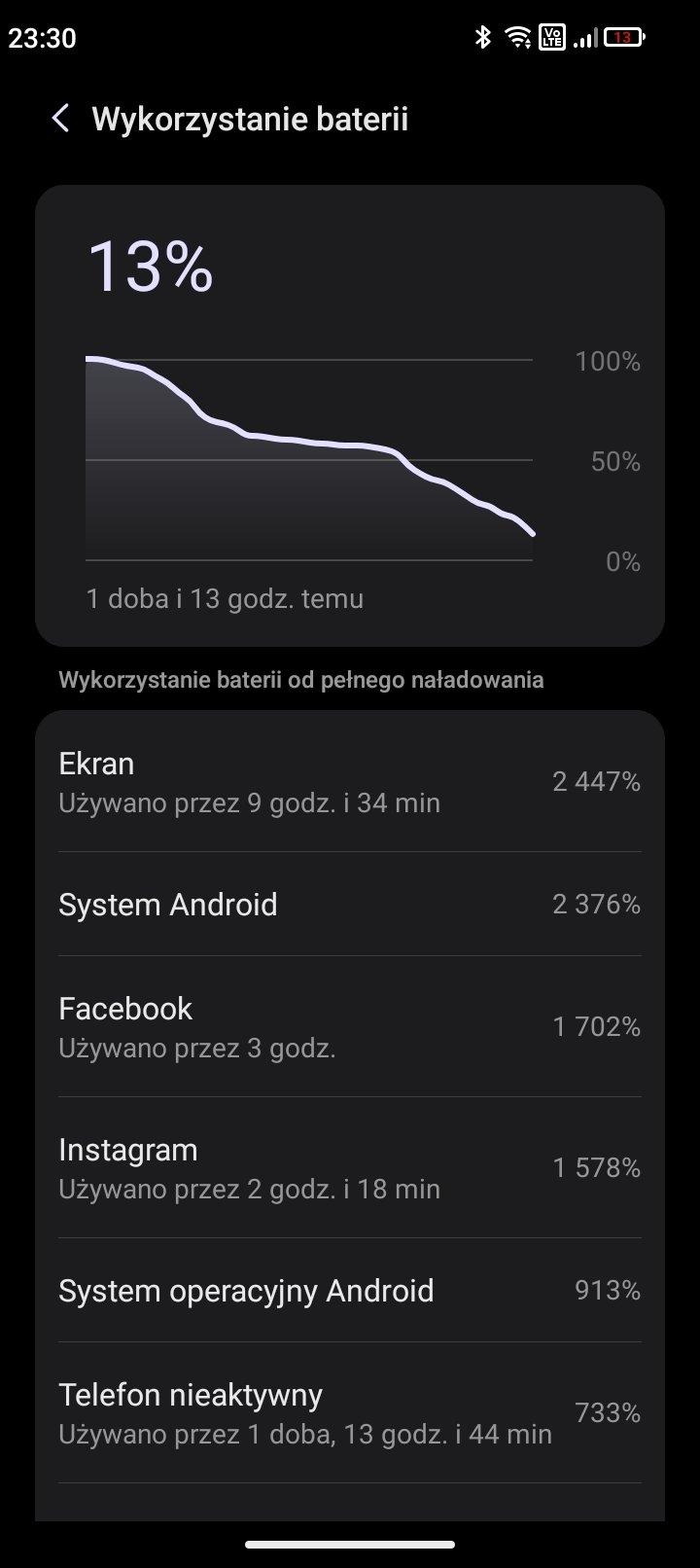Open the System Android usage row

pyautogui.click(x=350, y=905)
